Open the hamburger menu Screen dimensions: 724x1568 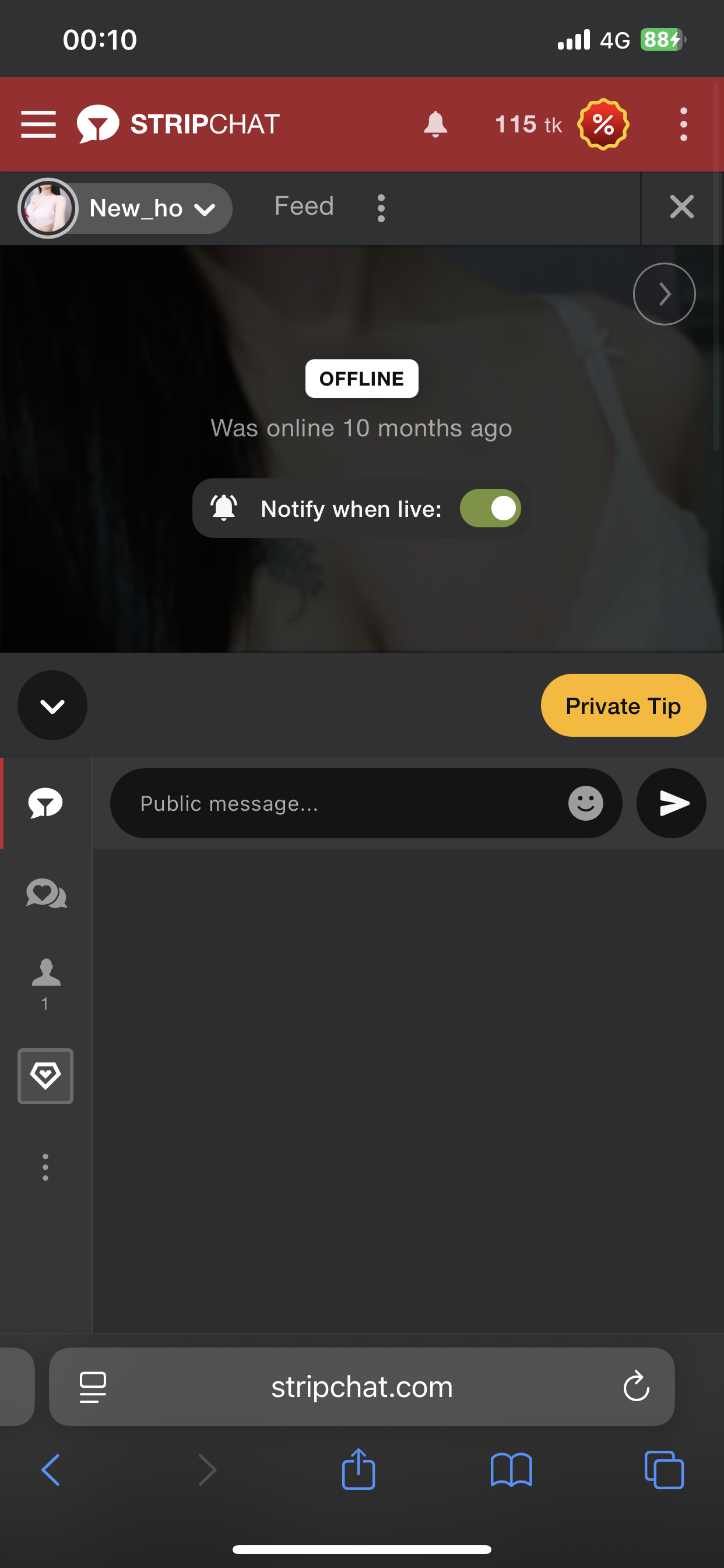click(x=38, y=124)
